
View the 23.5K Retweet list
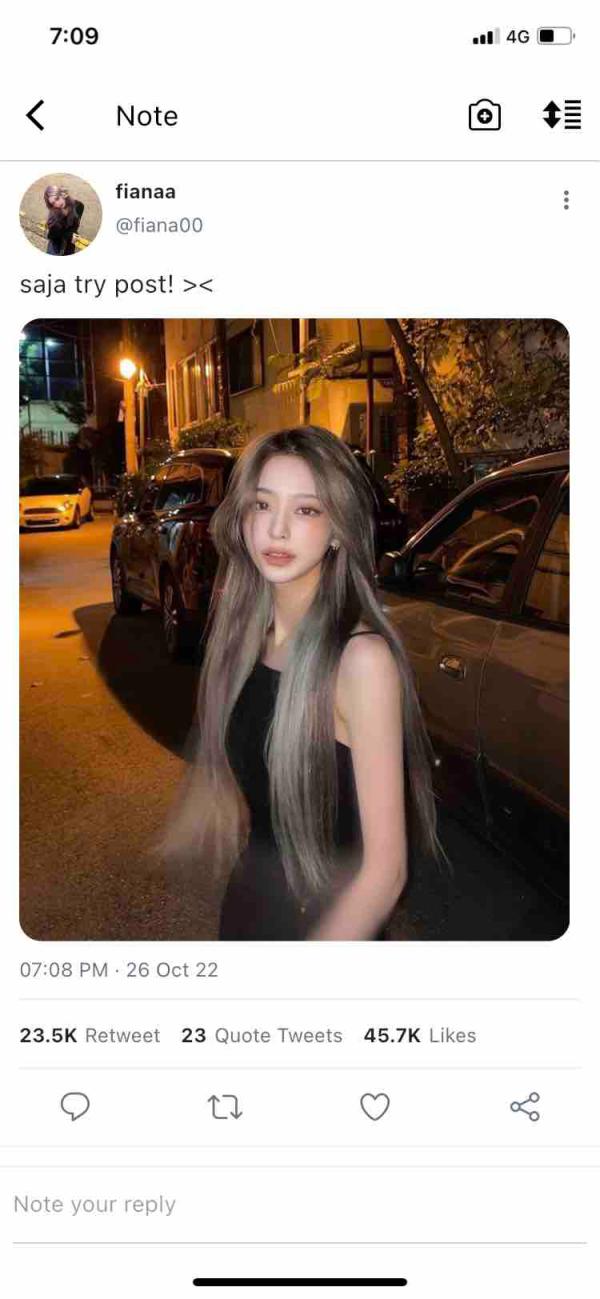click(x=90, y=1036)
